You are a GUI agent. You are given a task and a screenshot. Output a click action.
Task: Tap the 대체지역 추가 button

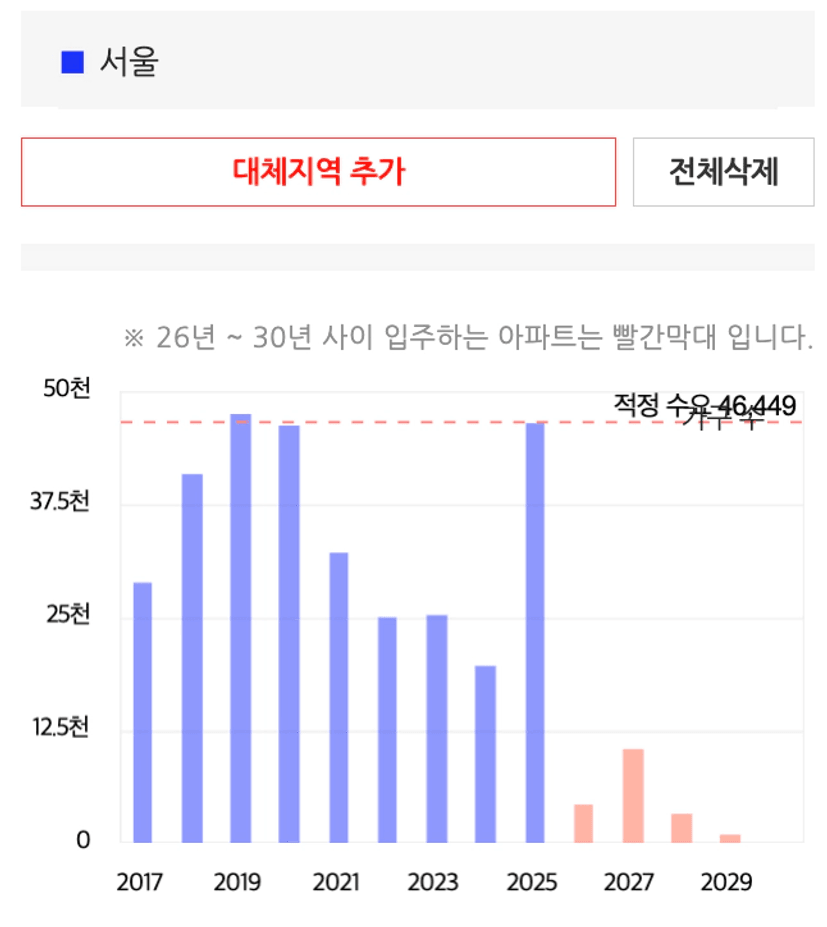point(318,172)
